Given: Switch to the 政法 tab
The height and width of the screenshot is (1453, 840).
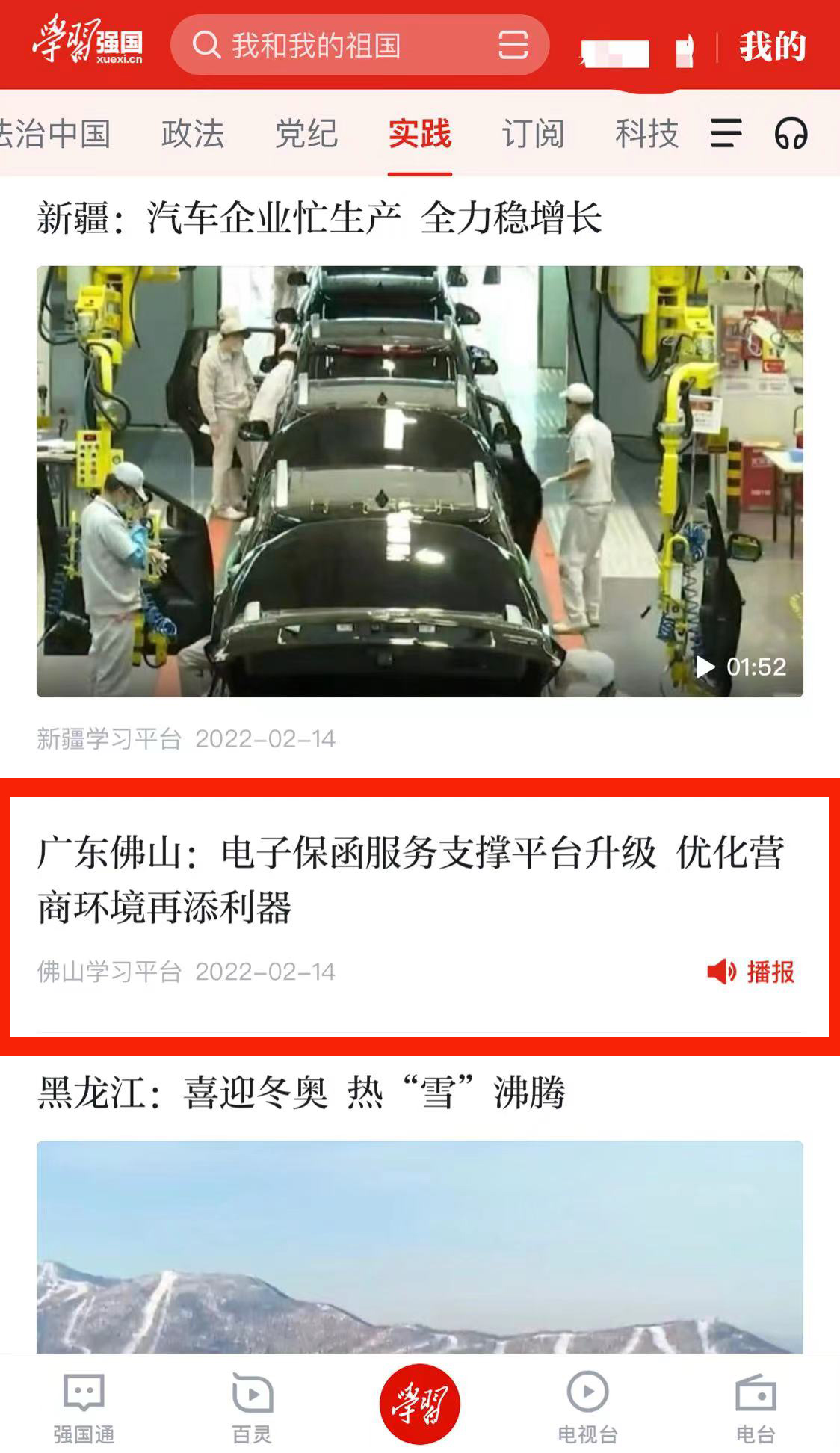Looking at the screenshot, I should click(x=193, y=134).
